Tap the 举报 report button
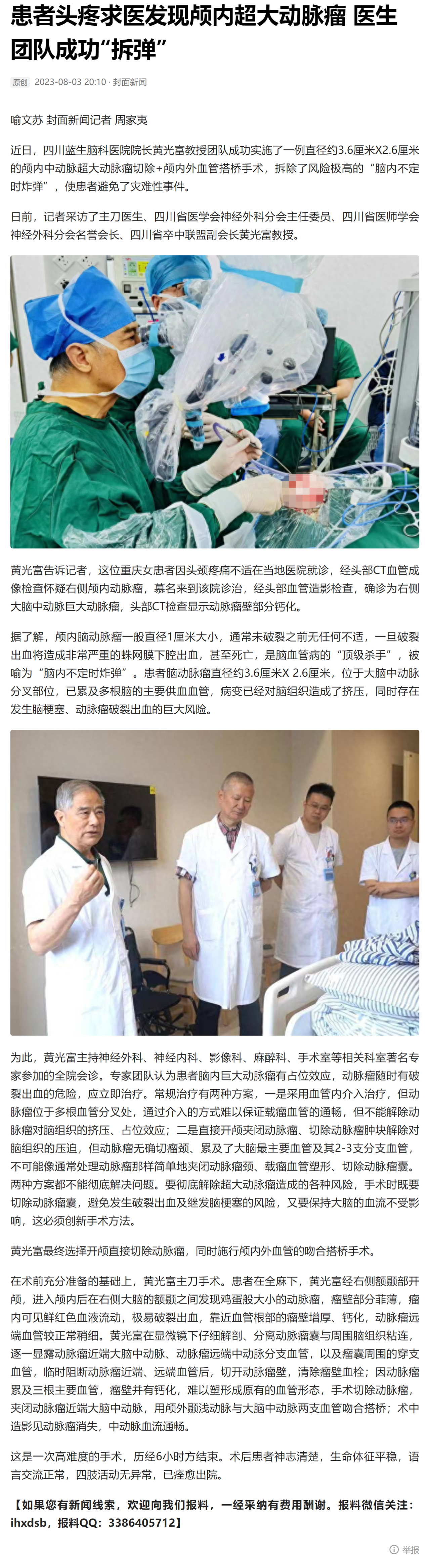 click(x=405, y=1549)
